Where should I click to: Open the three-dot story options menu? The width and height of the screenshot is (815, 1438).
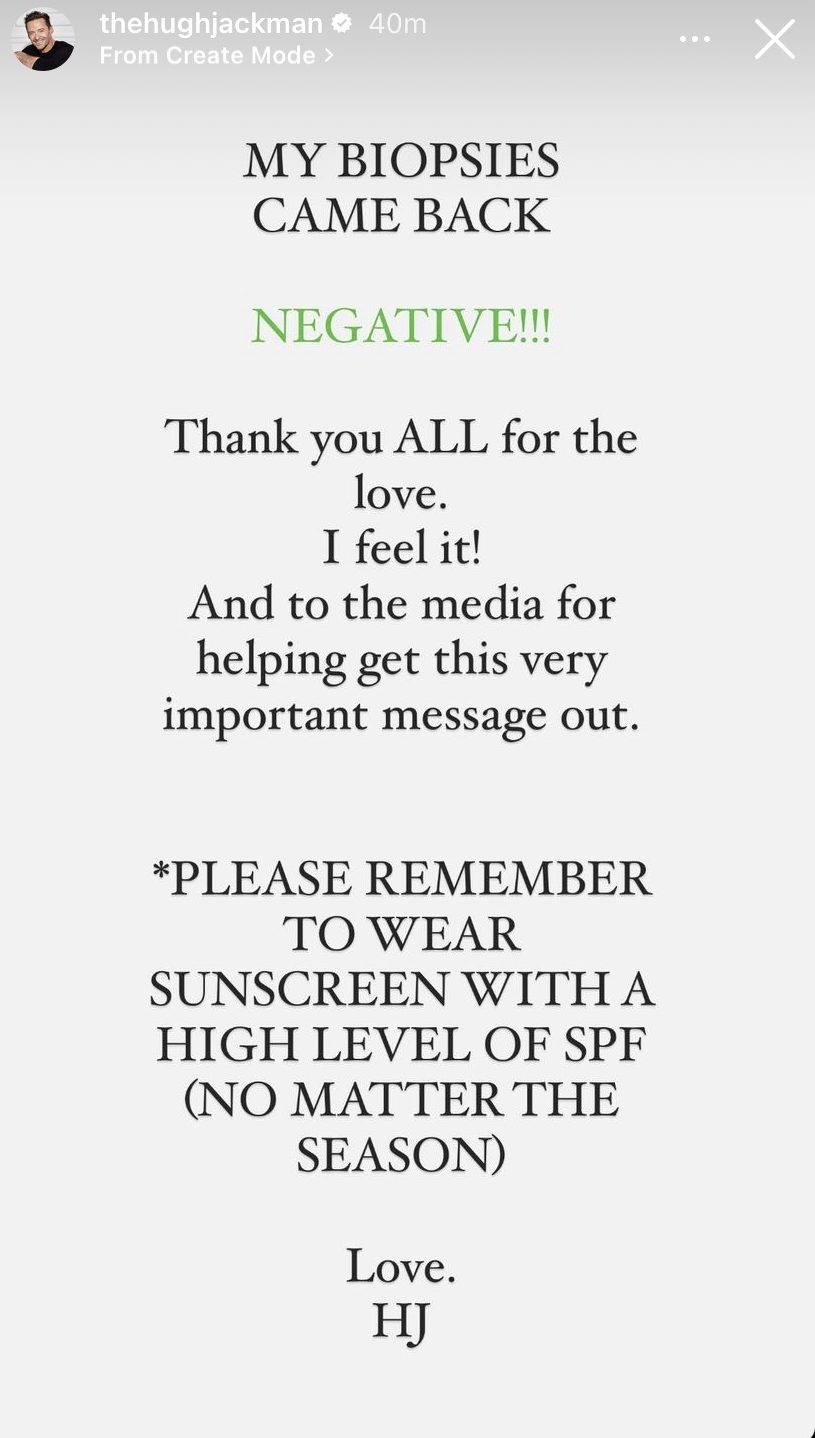[694, 40]
